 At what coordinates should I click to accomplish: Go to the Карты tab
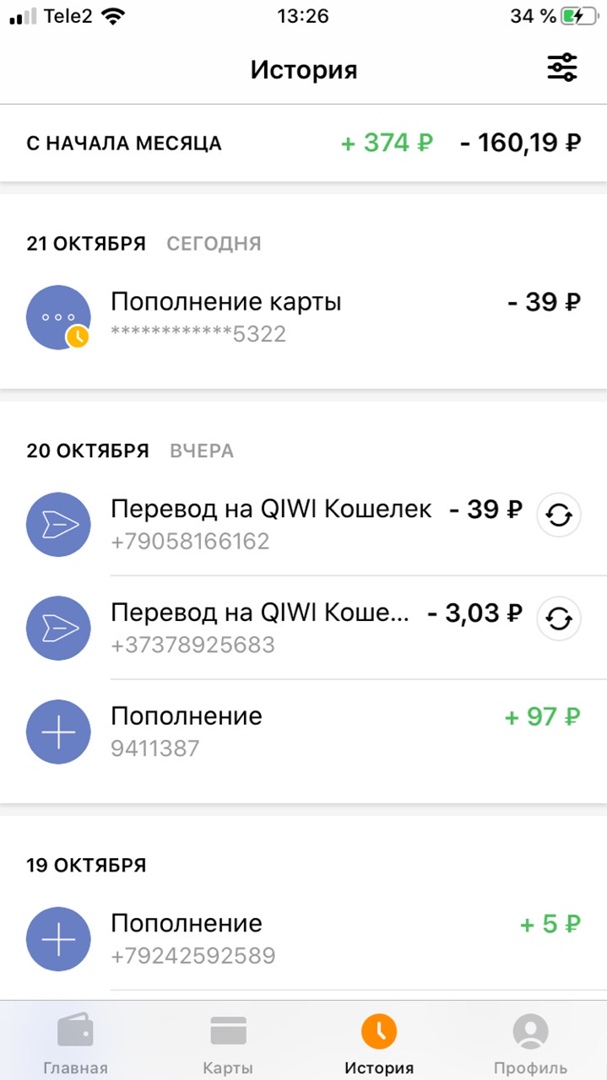pyautogui.click(x=227, y=1044)
